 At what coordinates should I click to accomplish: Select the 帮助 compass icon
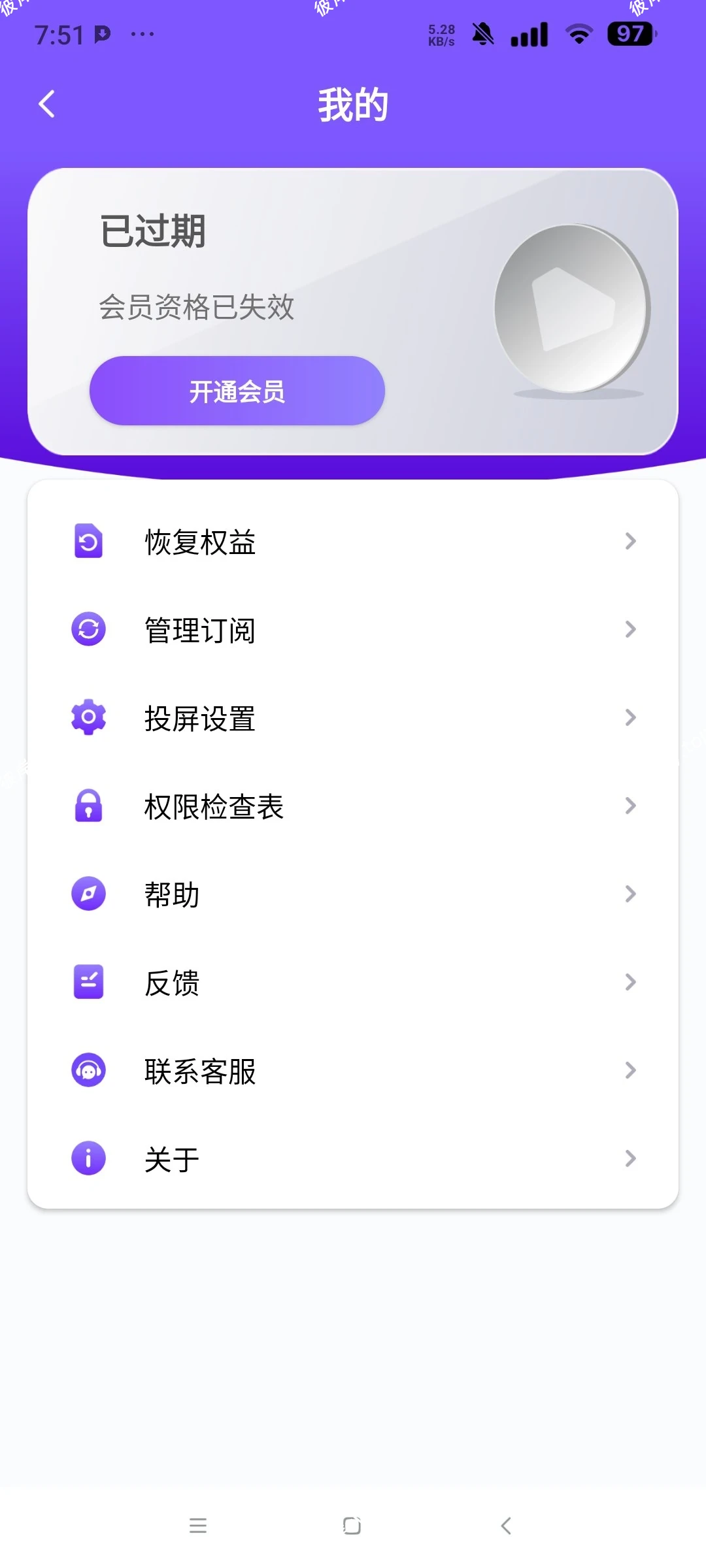(88, 894)
